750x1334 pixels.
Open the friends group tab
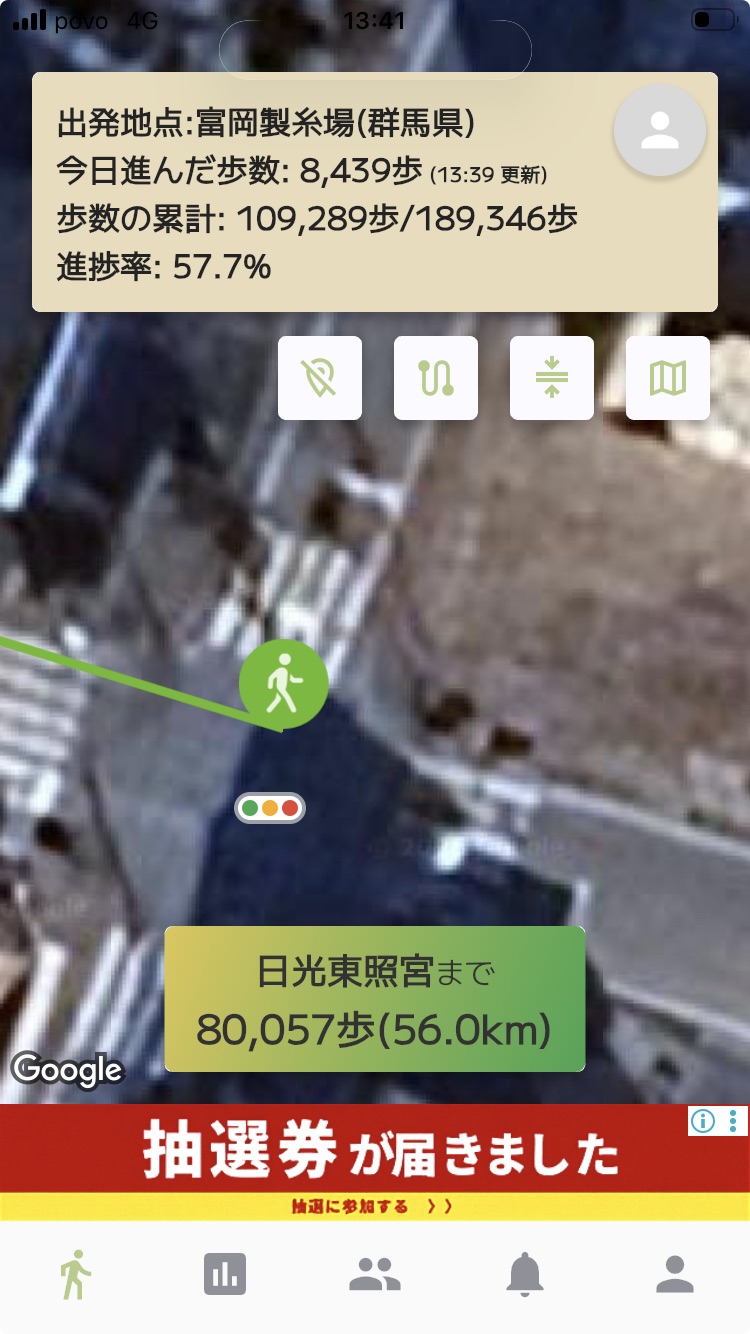375,1275
